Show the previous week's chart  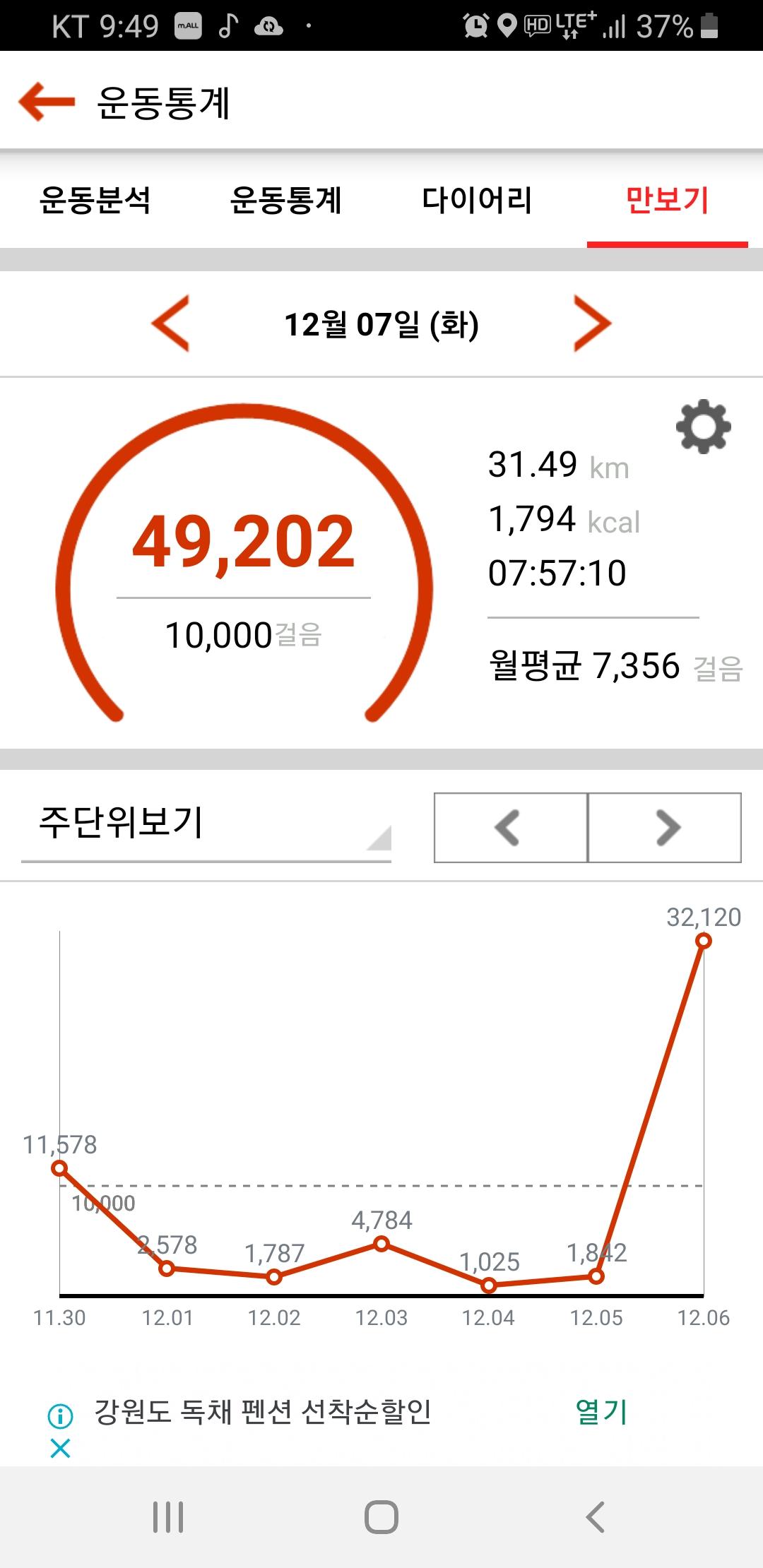(x=510, y=828)
